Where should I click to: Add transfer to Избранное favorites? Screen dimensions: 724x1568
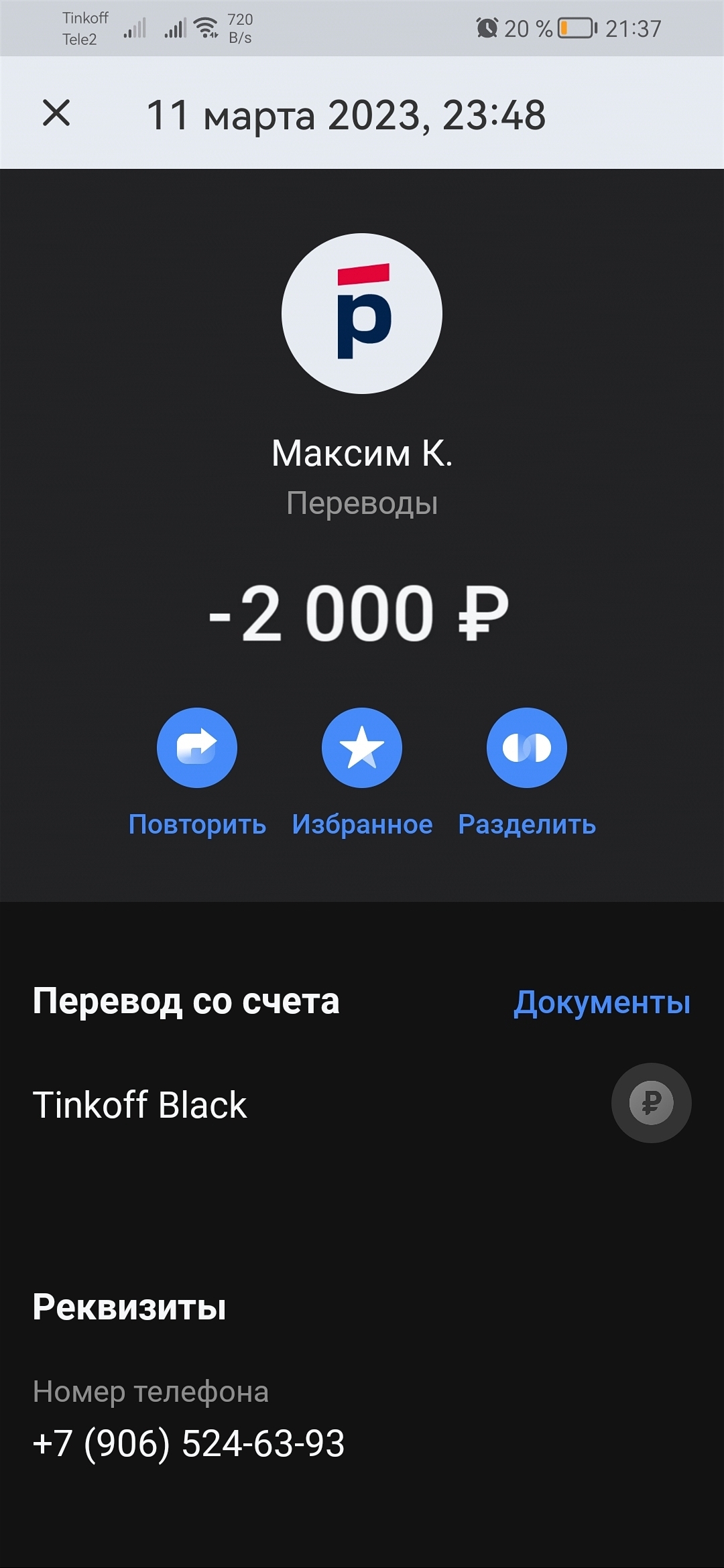(x=362, y=748)
